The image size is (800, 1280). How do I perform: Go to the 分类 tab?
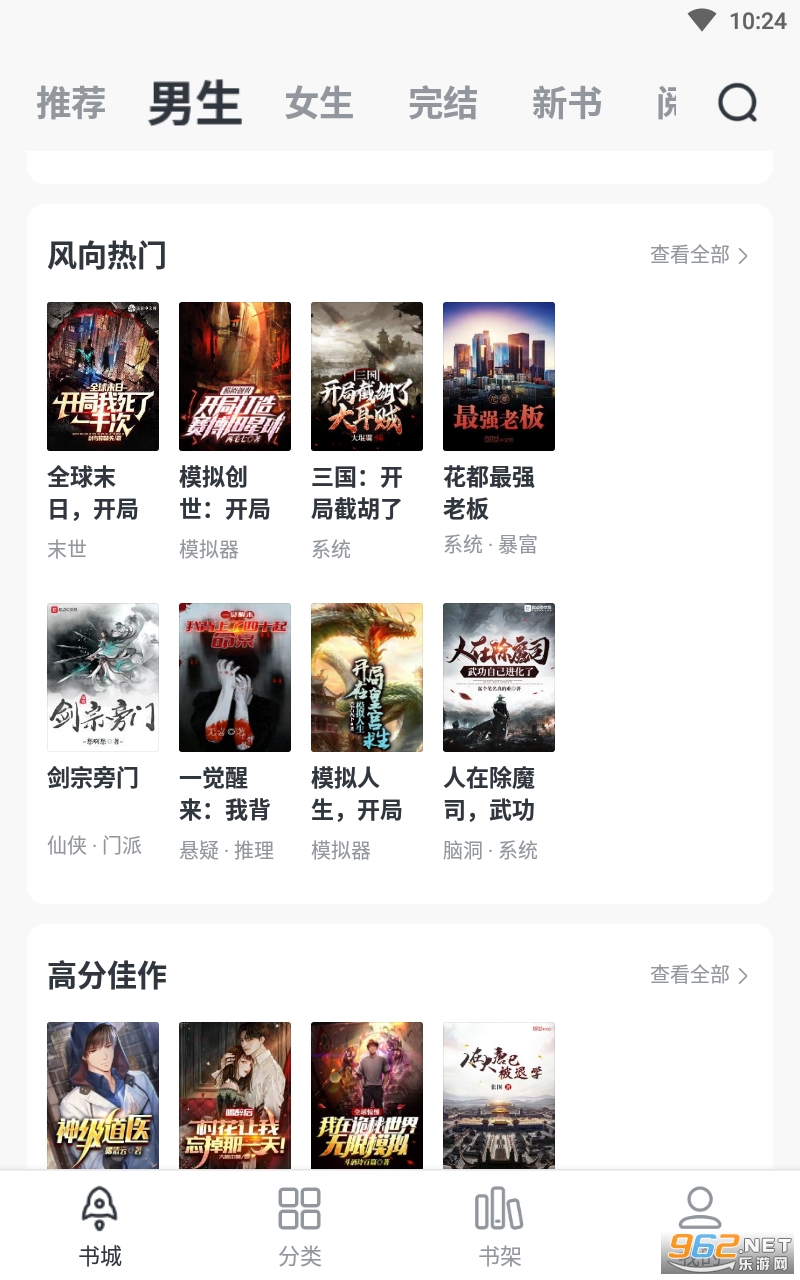pyautogui.click(x=300, y=1226)
